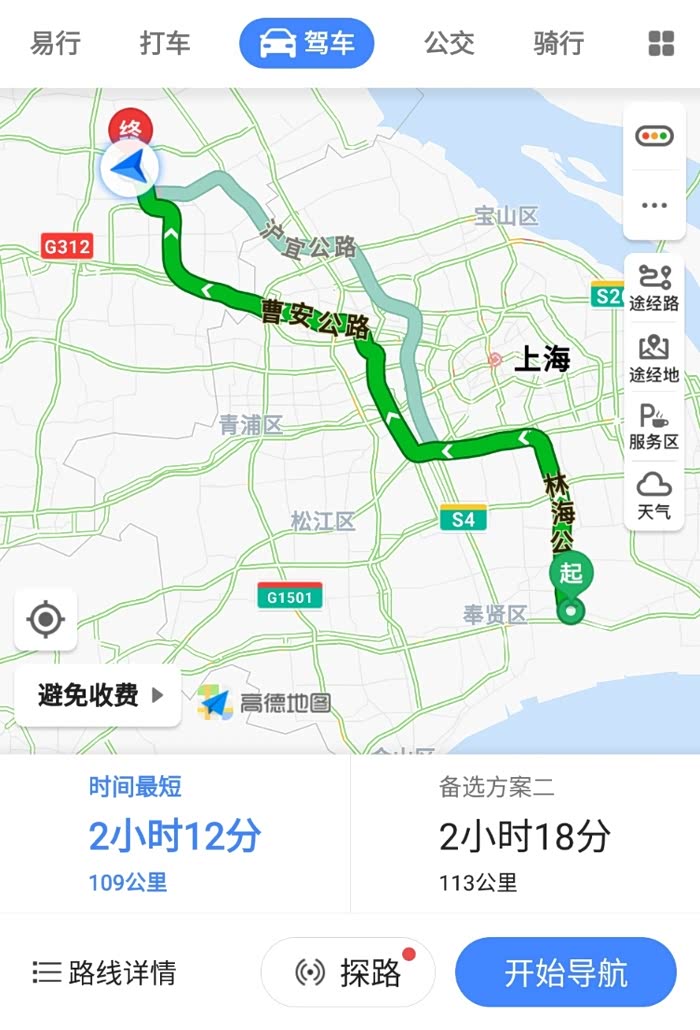Show 服务区 service areas
Image resolution: width=700 pixels, height=1030 pixels.
[x=654, y=427]
